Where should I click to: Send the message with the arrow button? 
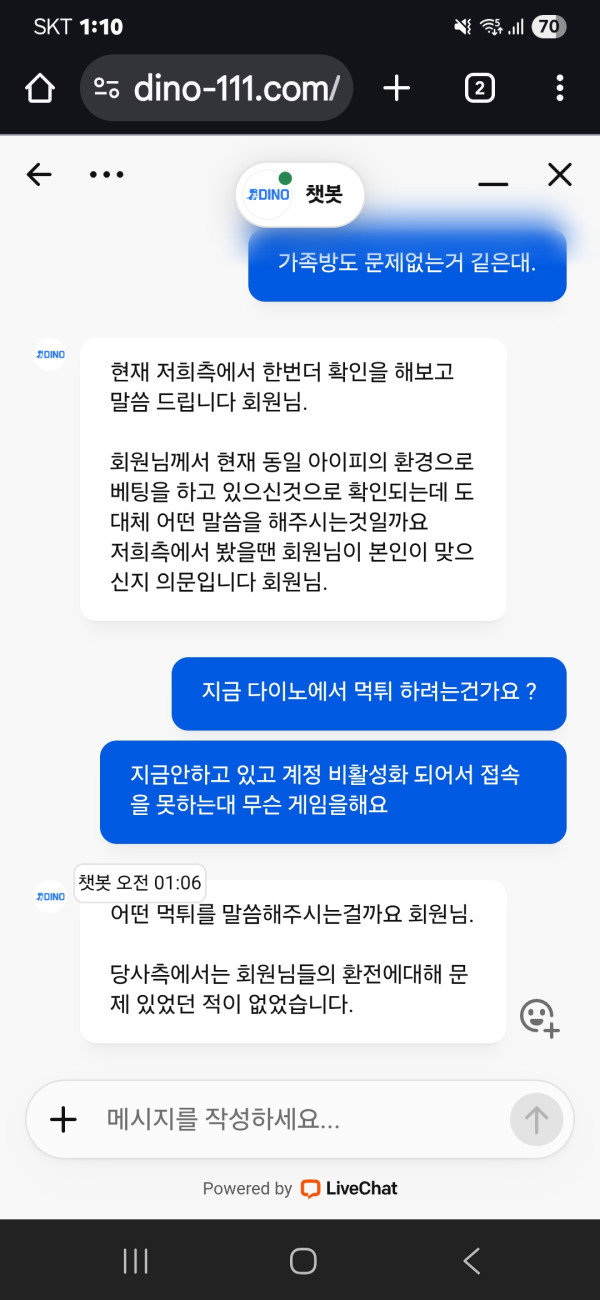point(536,1119)
